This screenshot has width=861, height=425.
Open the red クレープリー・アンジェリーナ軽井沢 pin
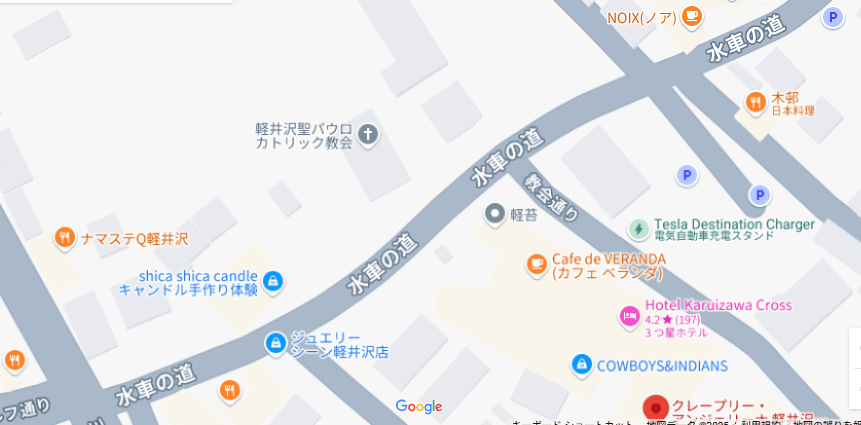coord(655,409)
